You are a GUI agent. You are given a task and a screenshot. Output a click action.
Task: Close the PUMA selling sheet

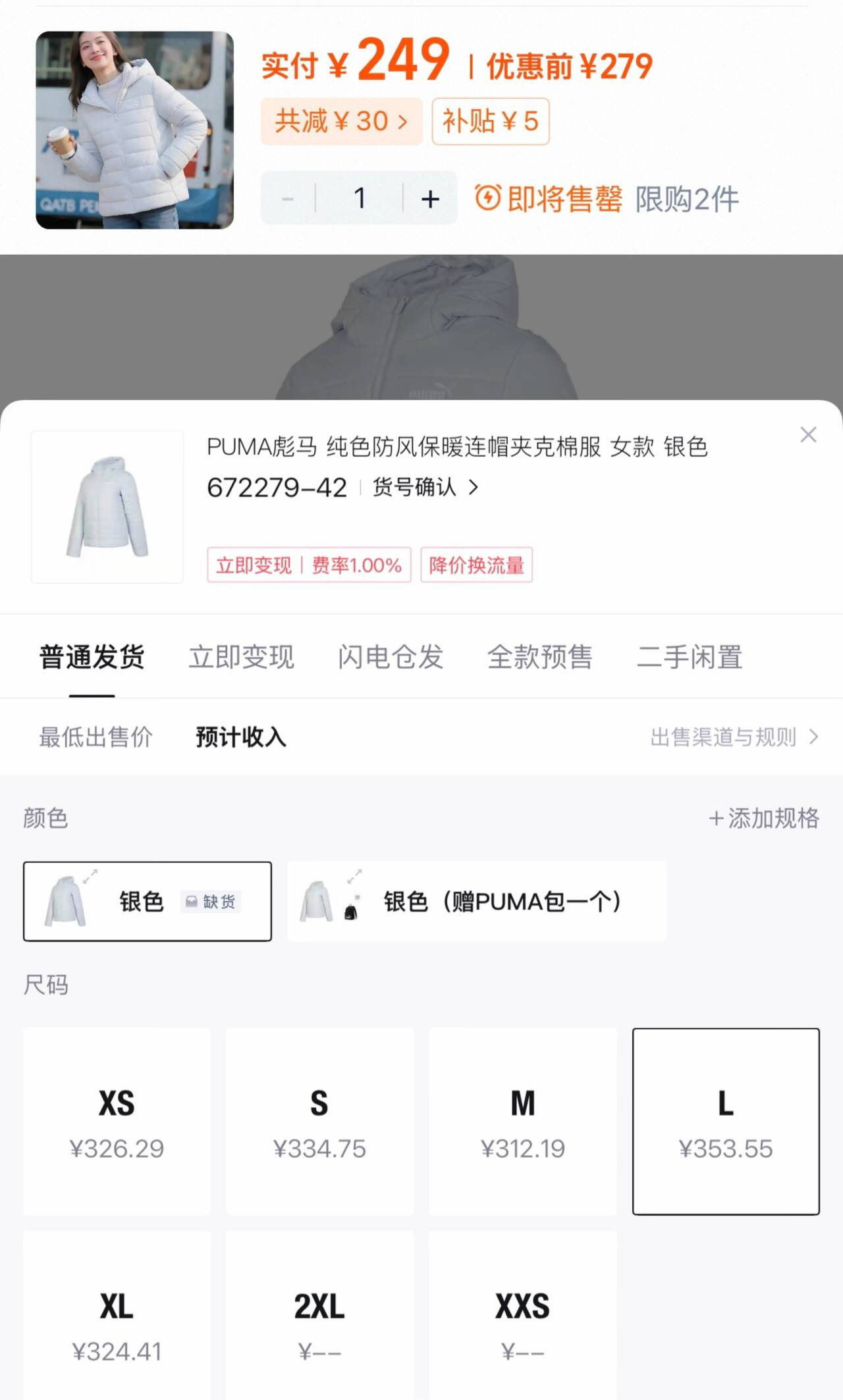click(x=808, y=434)
